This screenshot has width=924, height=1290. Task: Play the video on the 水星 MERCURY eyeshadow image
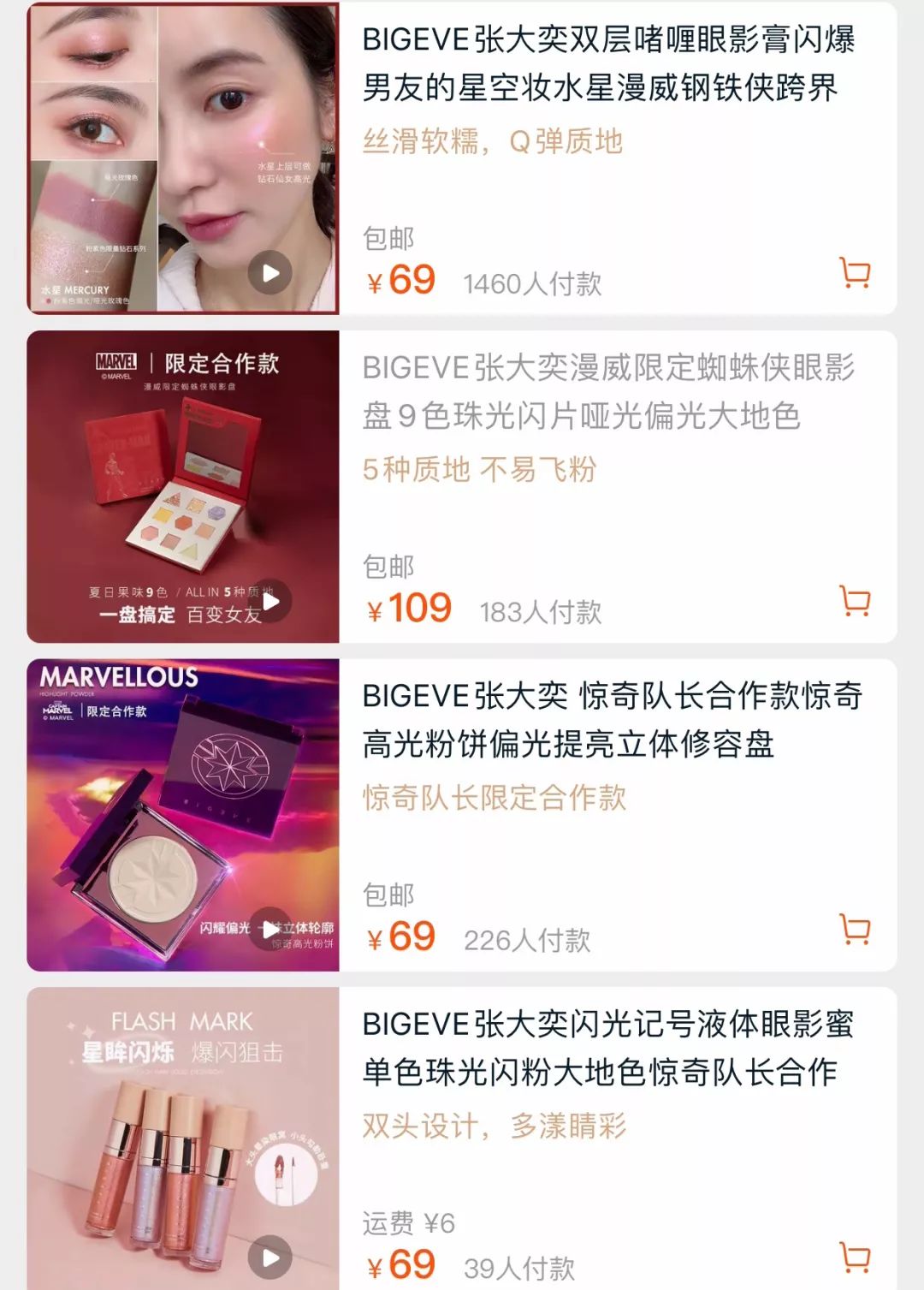click(270, 273)
